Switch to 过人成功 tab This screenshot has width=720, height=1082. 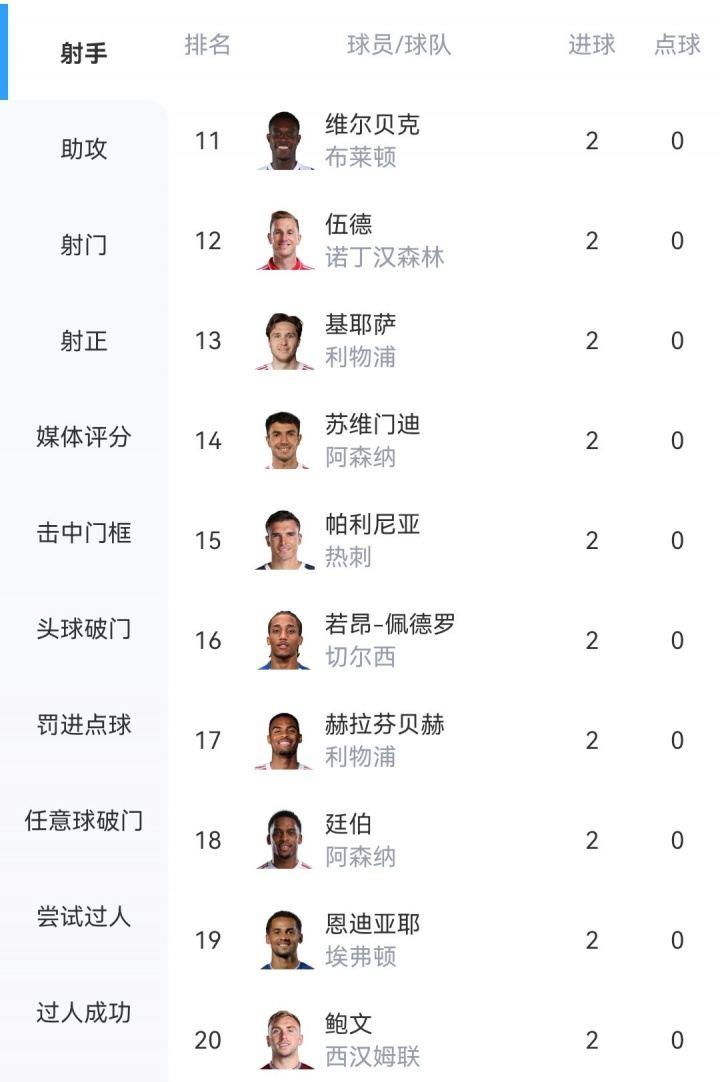(84, 1013)
